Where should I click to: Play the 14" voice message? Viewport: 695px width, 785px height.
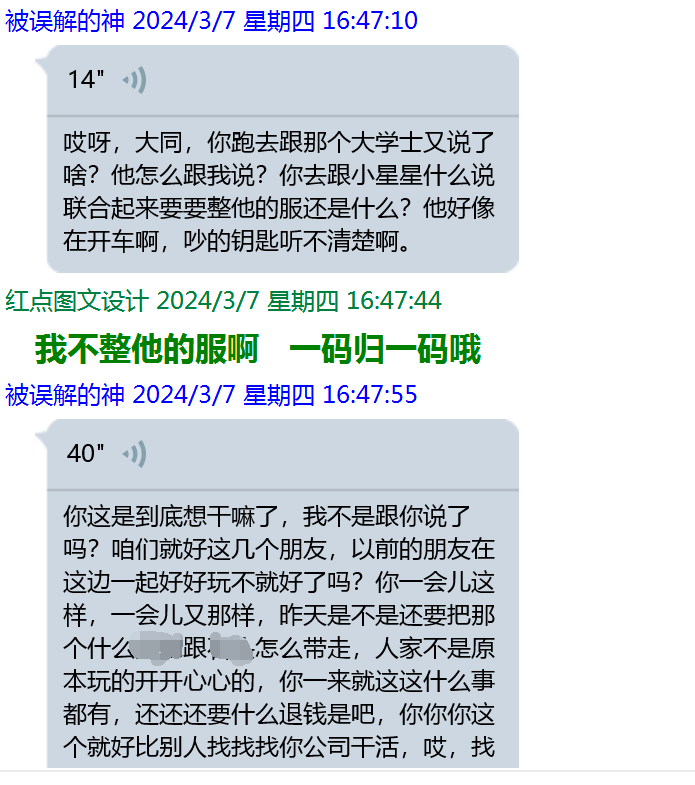tap(134, 80)
